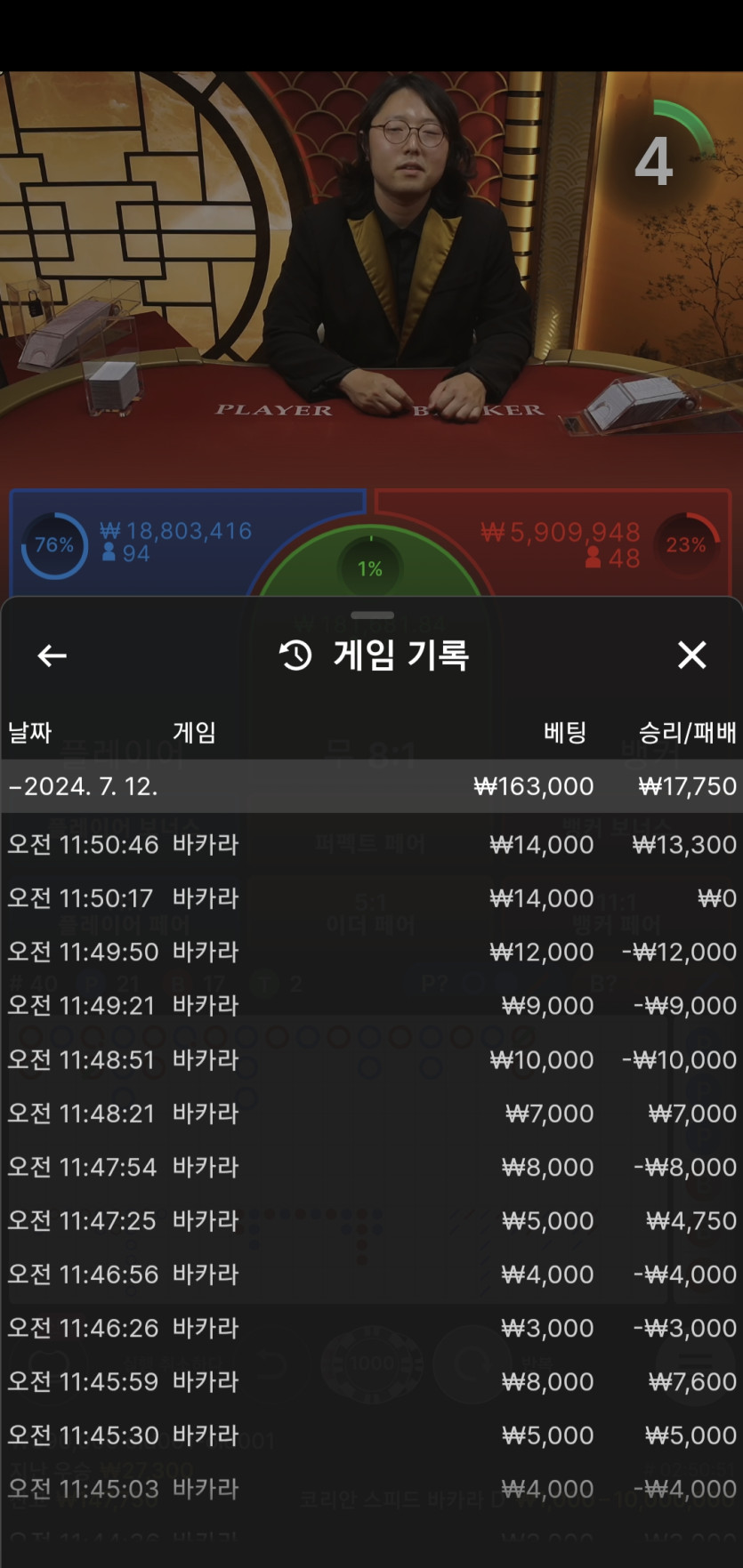
Task: Close the 게임 기록 panel
Action: [x=691, y=655]
